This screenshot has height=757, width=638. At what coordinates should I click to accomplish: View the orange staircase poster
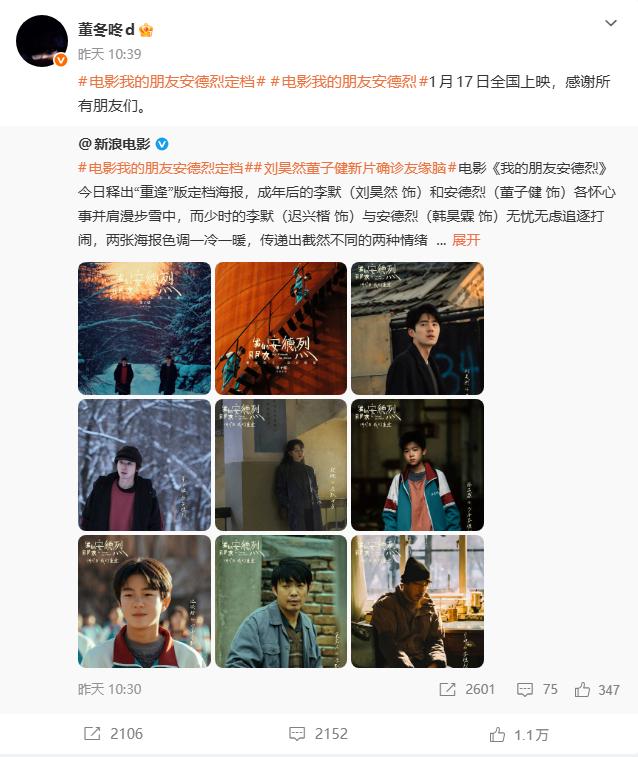tap(281, 328)
